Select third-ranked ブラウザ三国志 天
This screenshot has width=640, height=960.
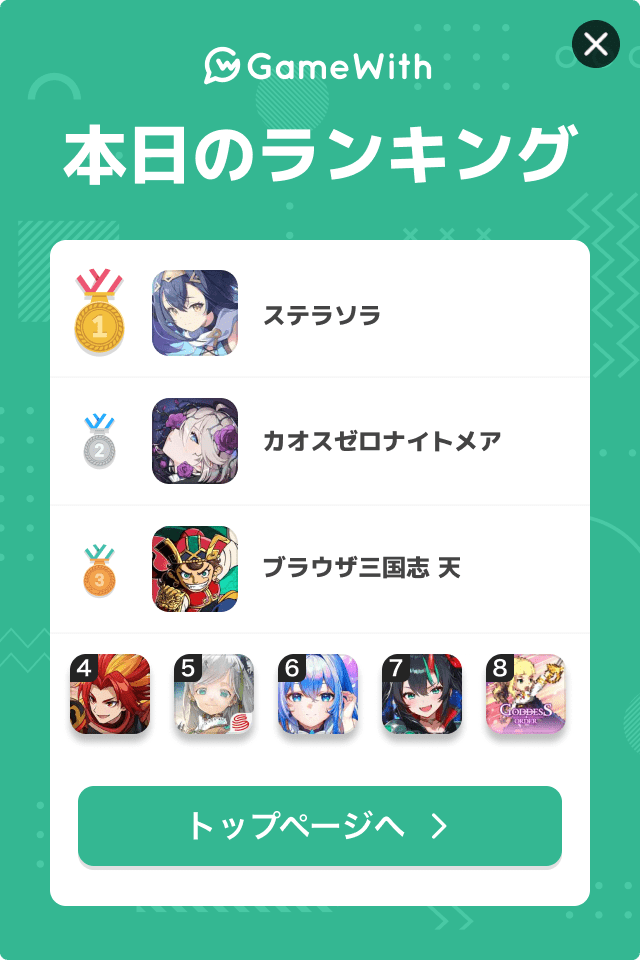(320, 569)
